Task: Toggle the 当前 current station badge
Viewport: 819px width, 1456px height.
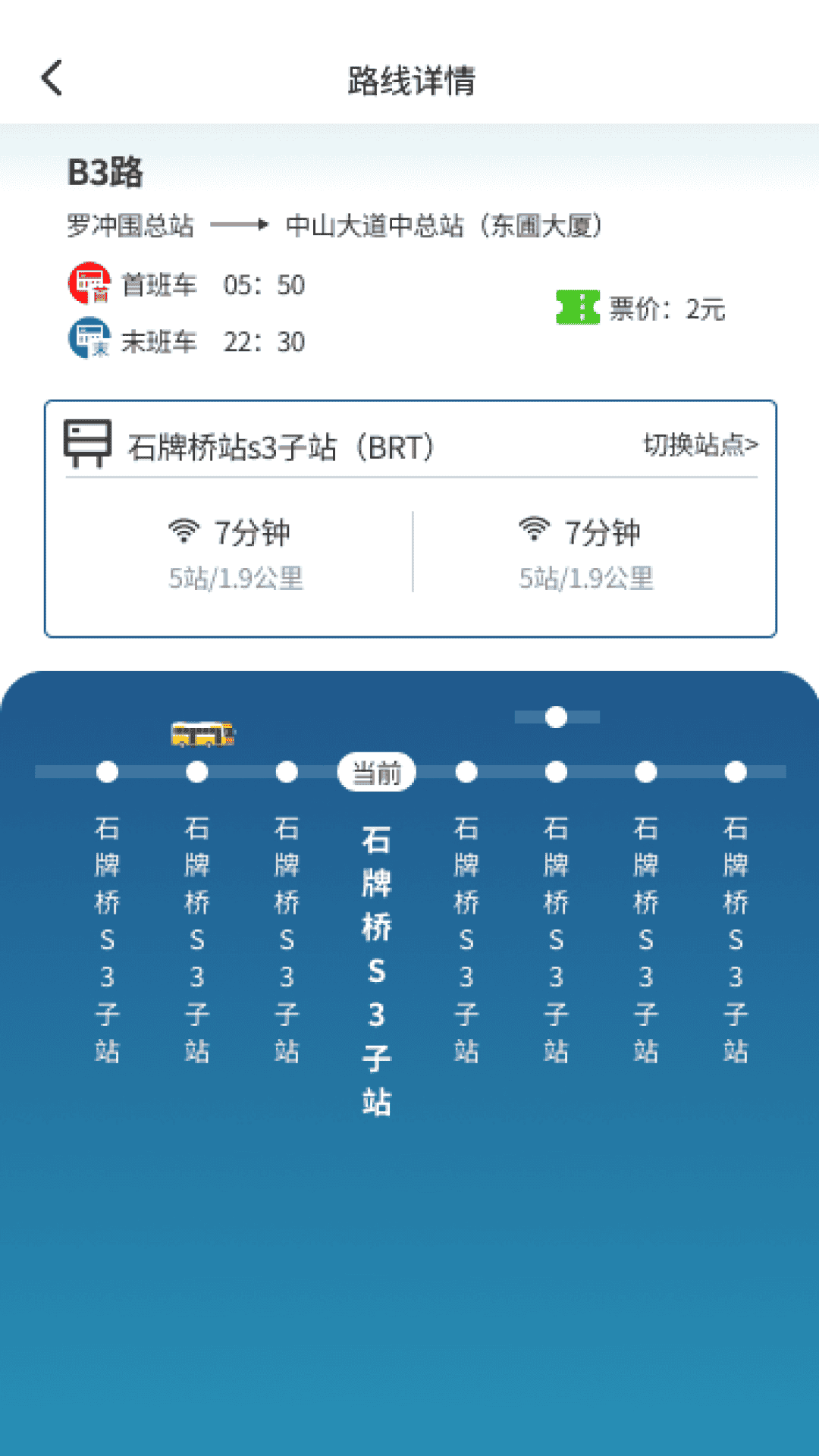Action: (377, 771)
